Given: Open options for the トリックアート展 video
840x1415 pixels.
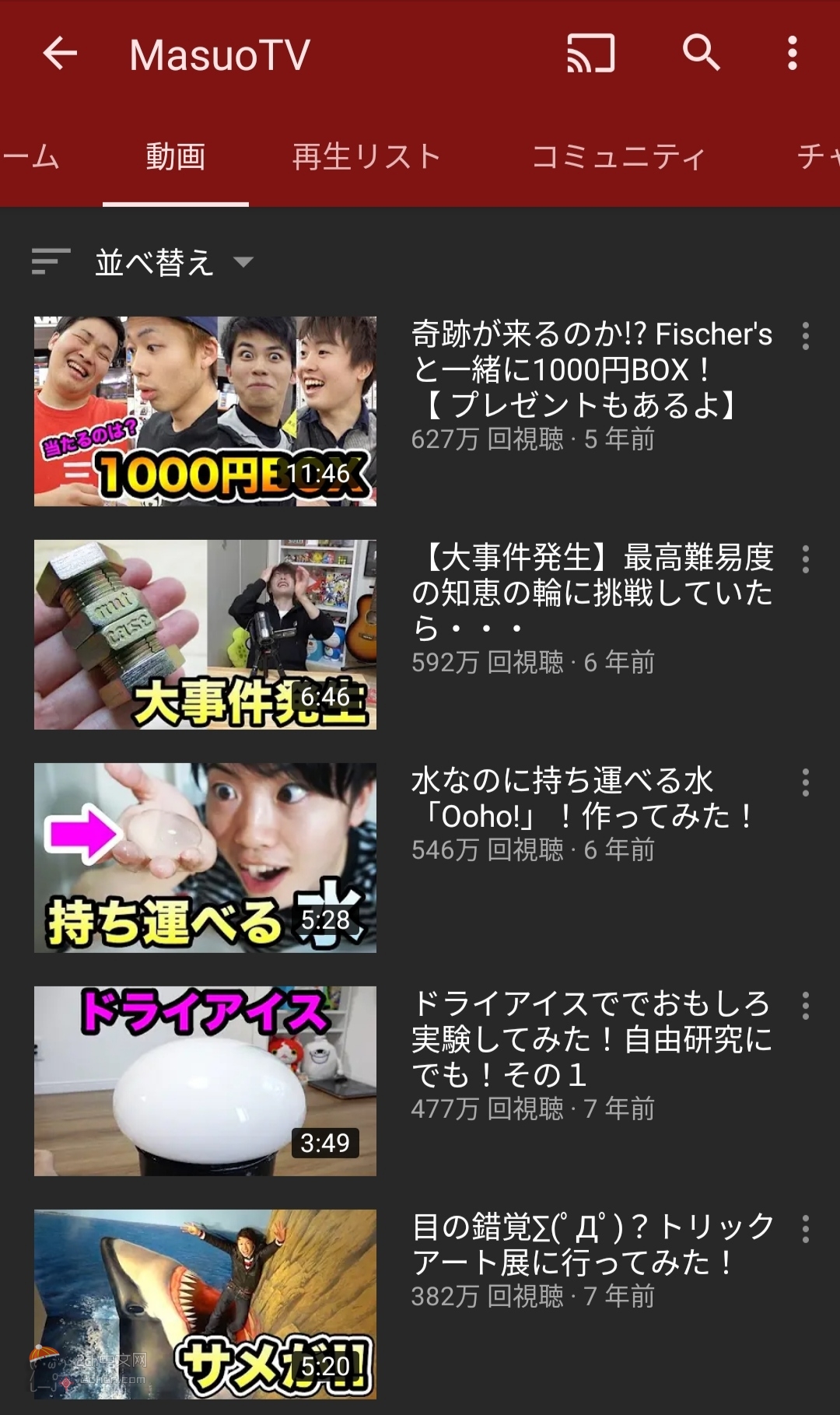Looking at the screenshot, I should click(x=806, y=1229).
